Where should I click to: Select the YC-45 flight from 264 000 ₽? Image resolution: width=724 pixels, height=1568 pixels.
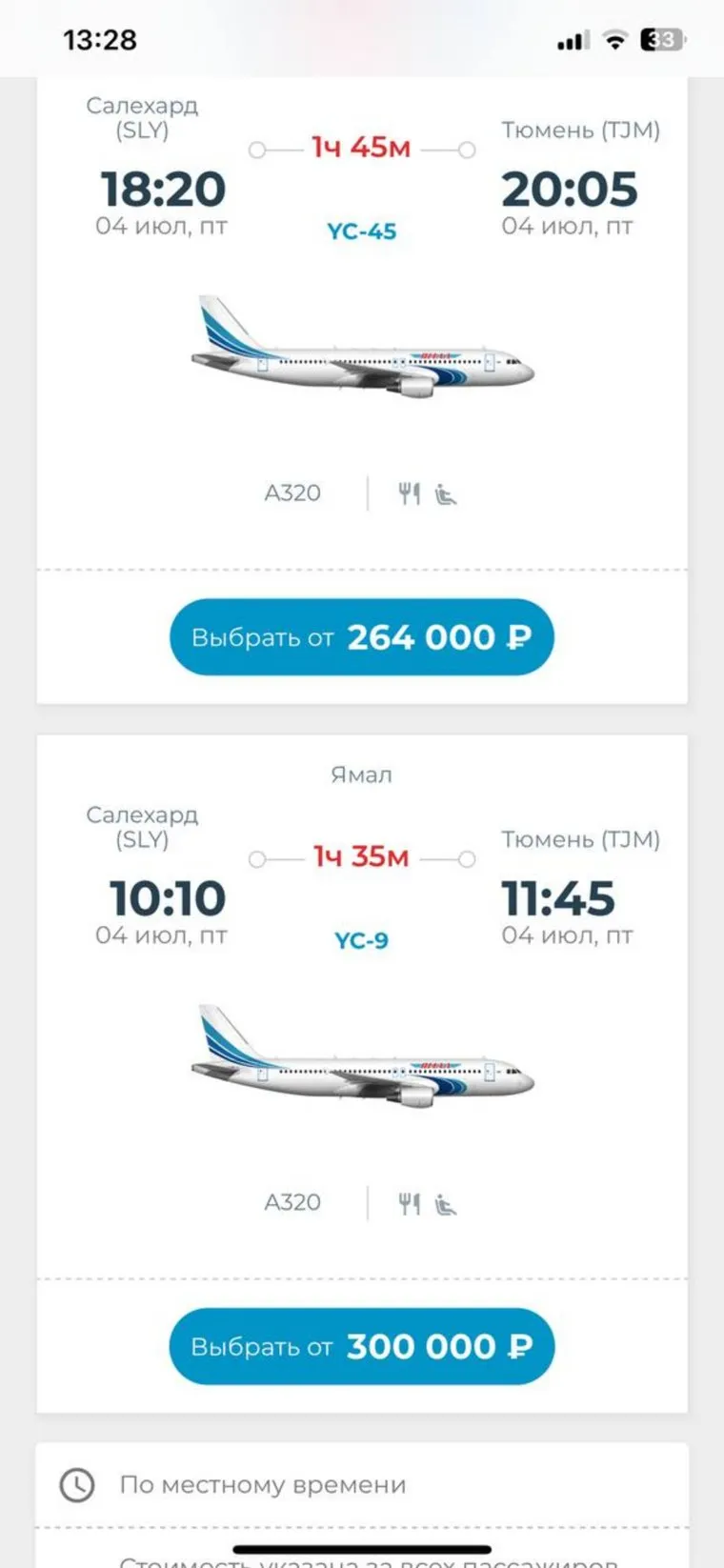tap(361, 636)
